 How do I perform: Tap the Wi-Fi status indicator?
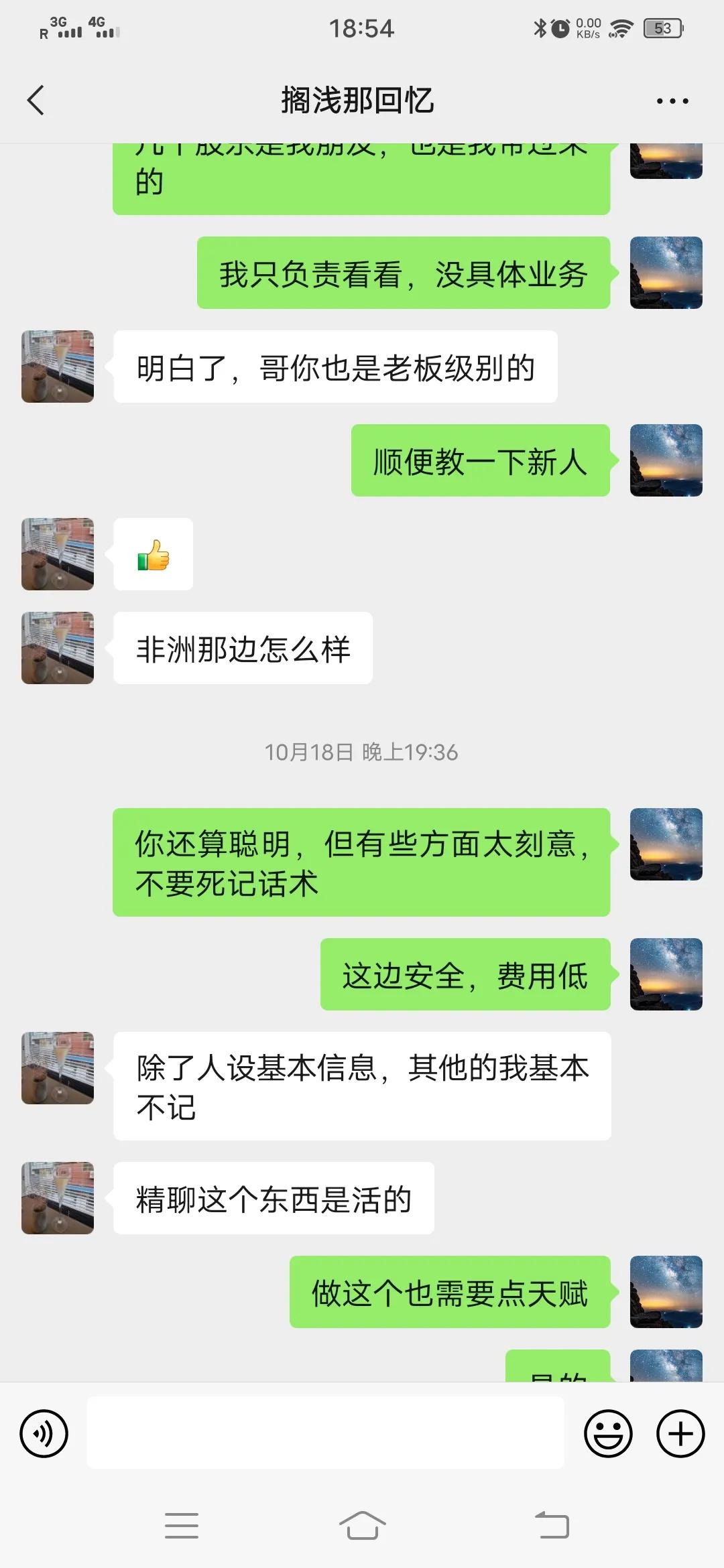[x=620, y=27]
